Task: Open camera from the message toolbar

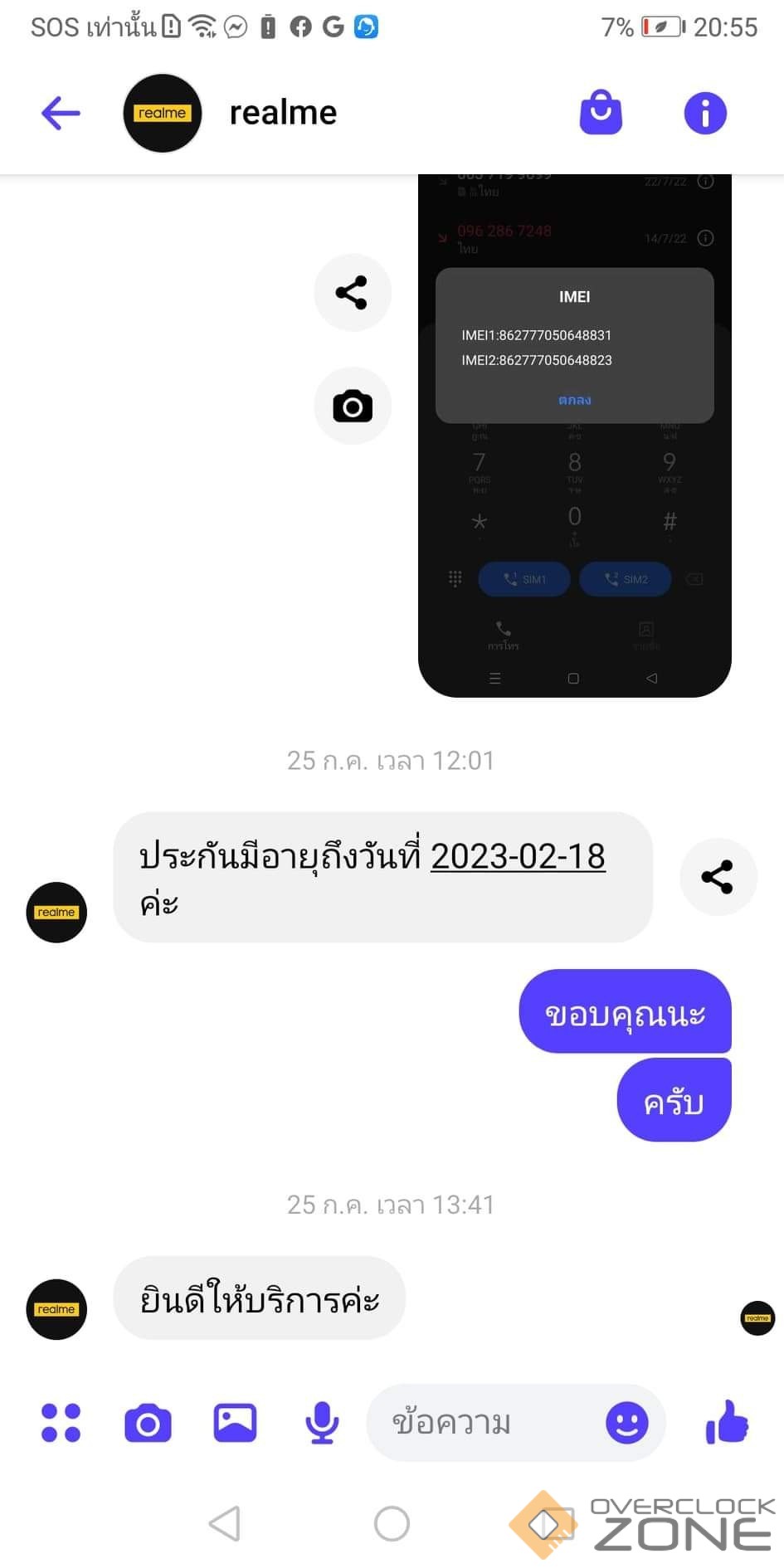Action: (x=149, y=1423)
